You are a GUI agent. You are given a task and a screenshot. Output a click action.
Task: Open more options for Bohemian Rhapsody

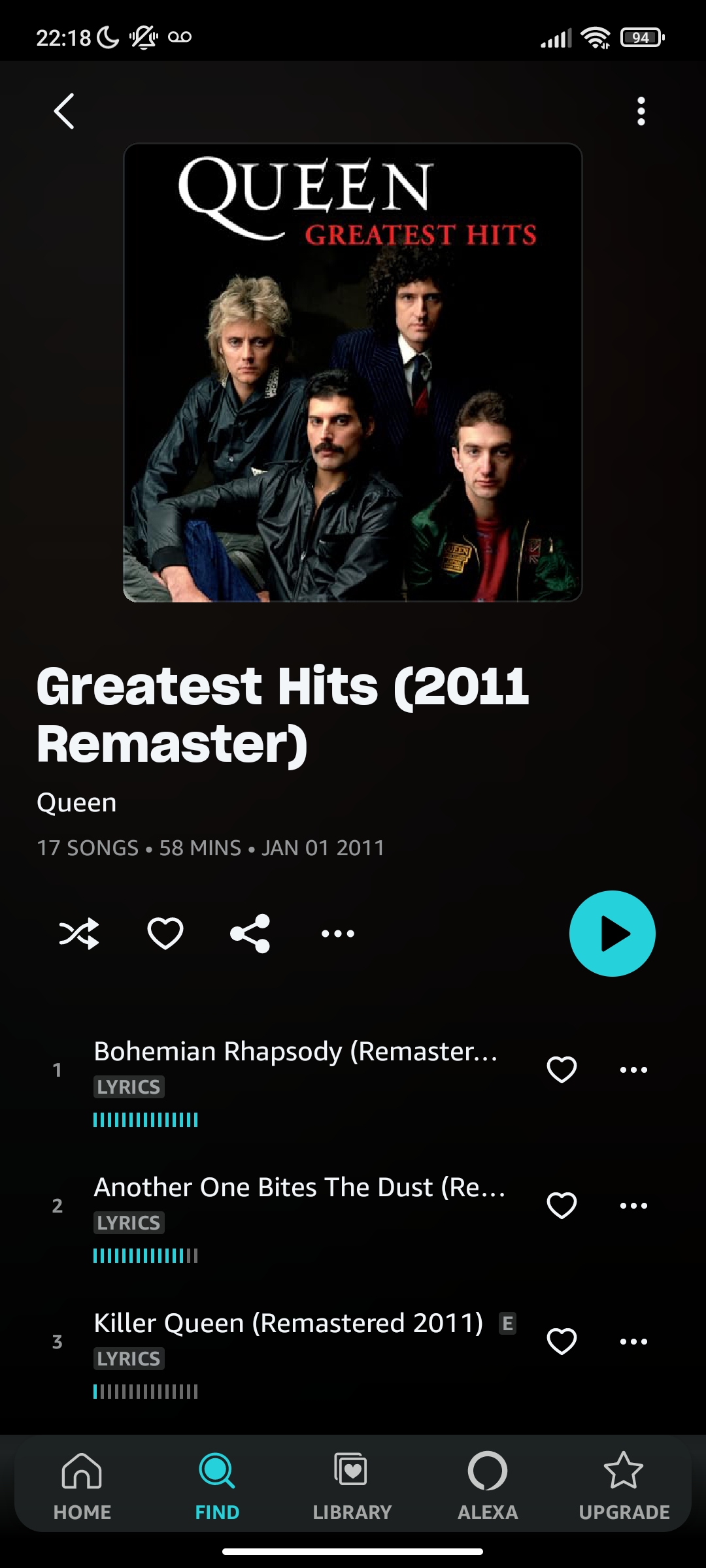point(633,1070)
